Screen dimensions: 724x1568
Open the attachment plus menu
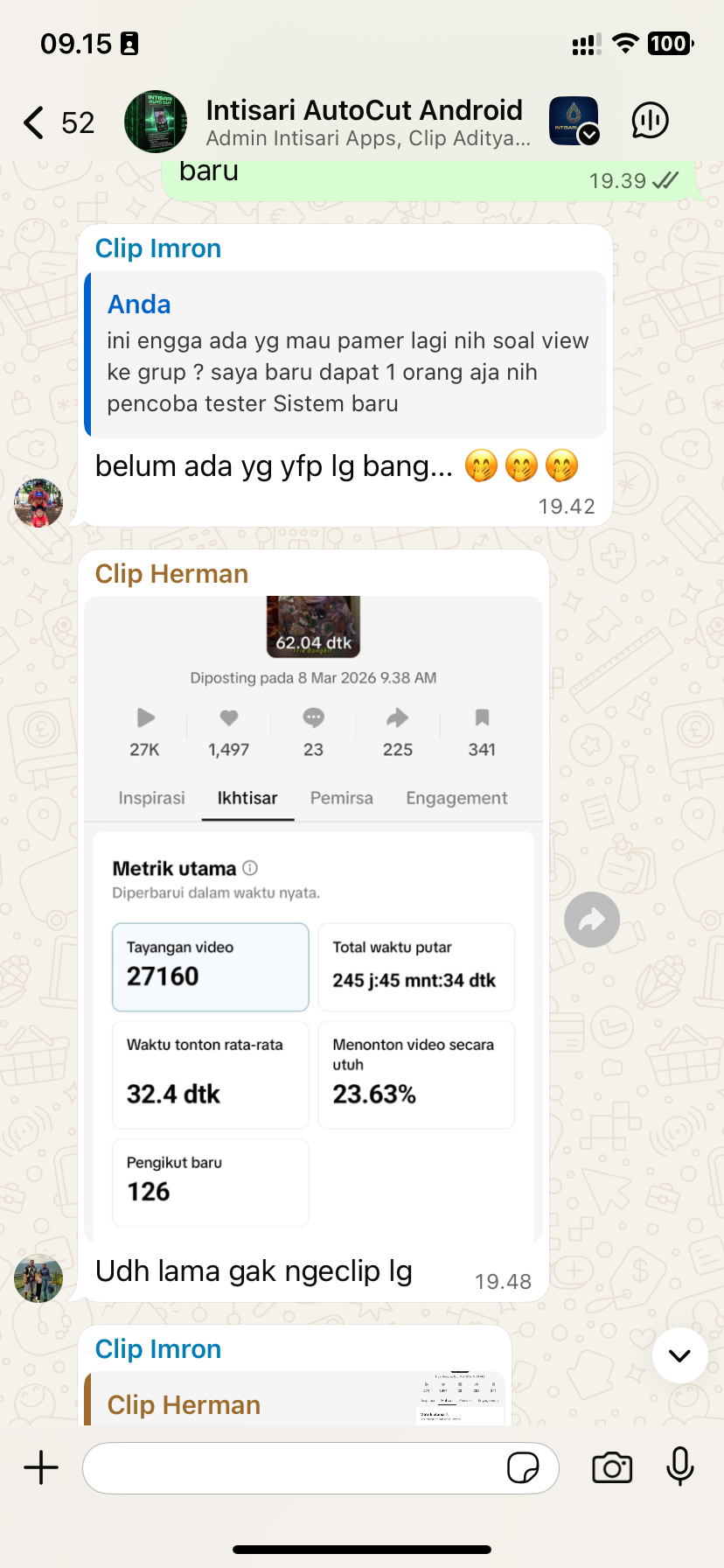tap(41, 1467)
